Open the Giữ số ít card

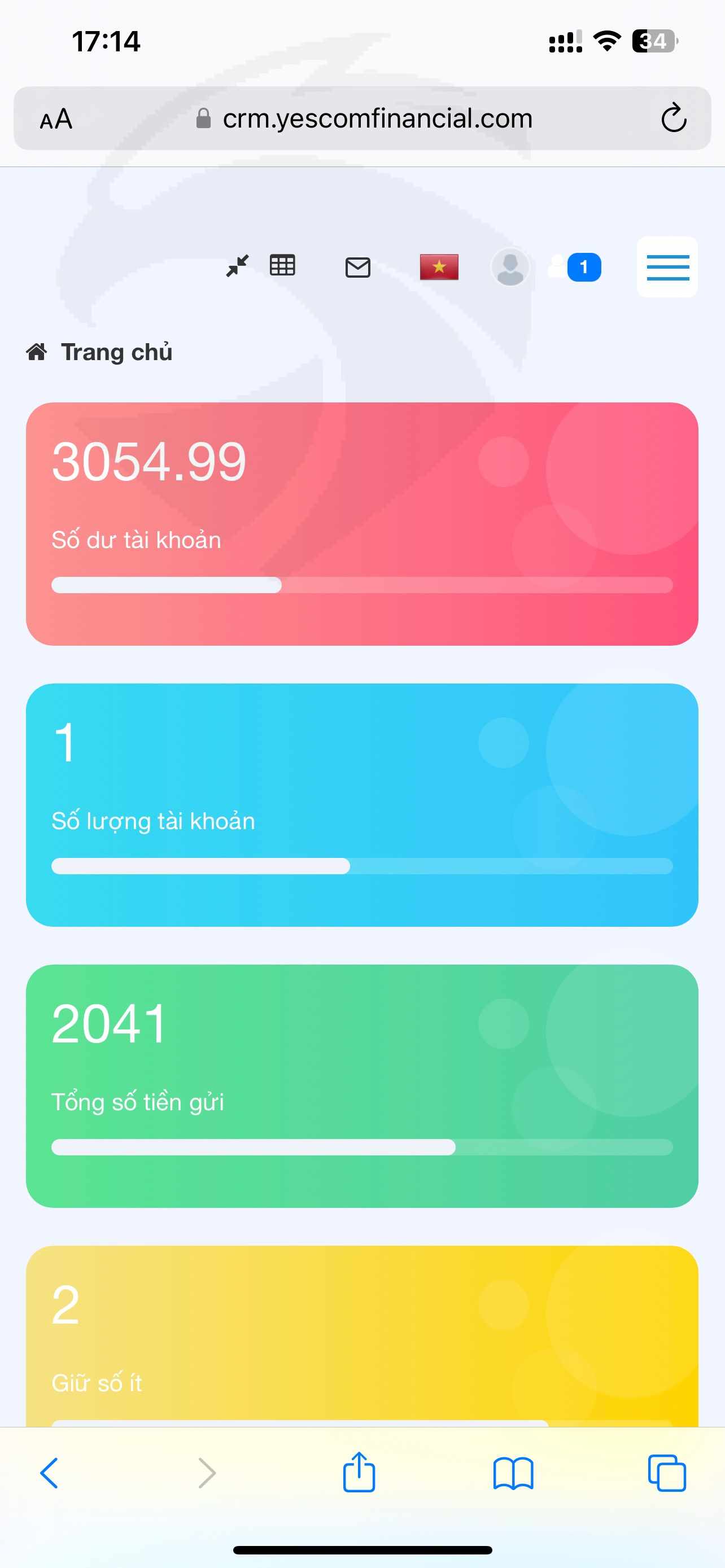pyautogui.click(x=362, y=1336)
